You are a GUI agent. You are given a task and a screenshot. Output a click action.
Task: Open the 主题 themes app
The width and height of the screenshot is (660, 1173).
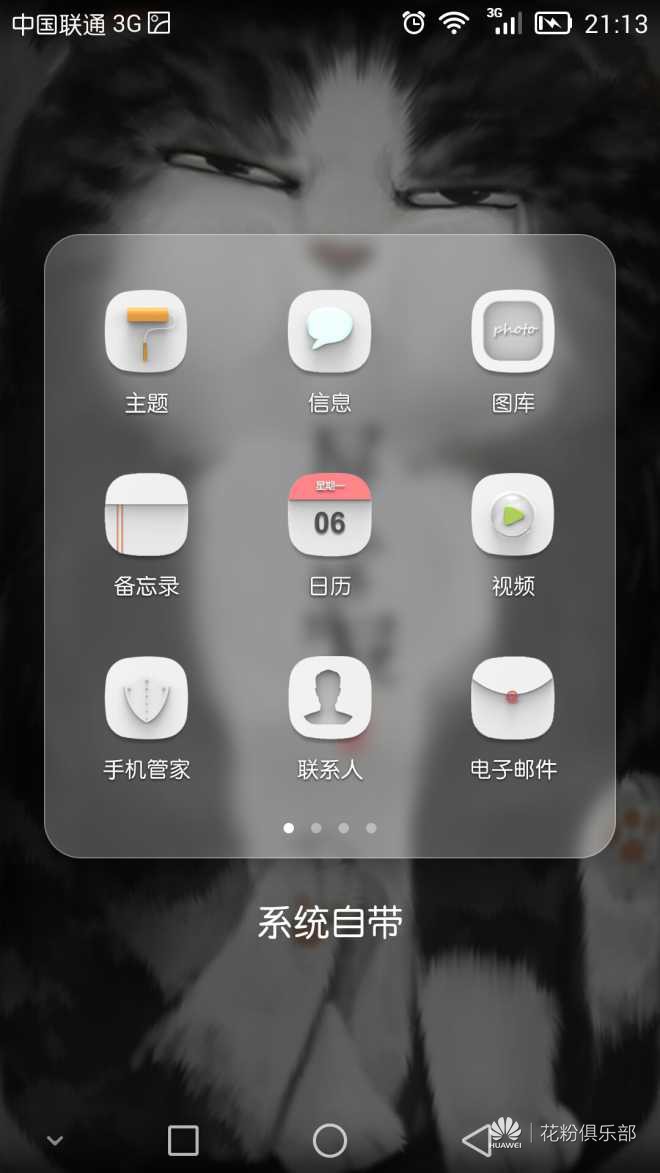click(x=146, y=332)
